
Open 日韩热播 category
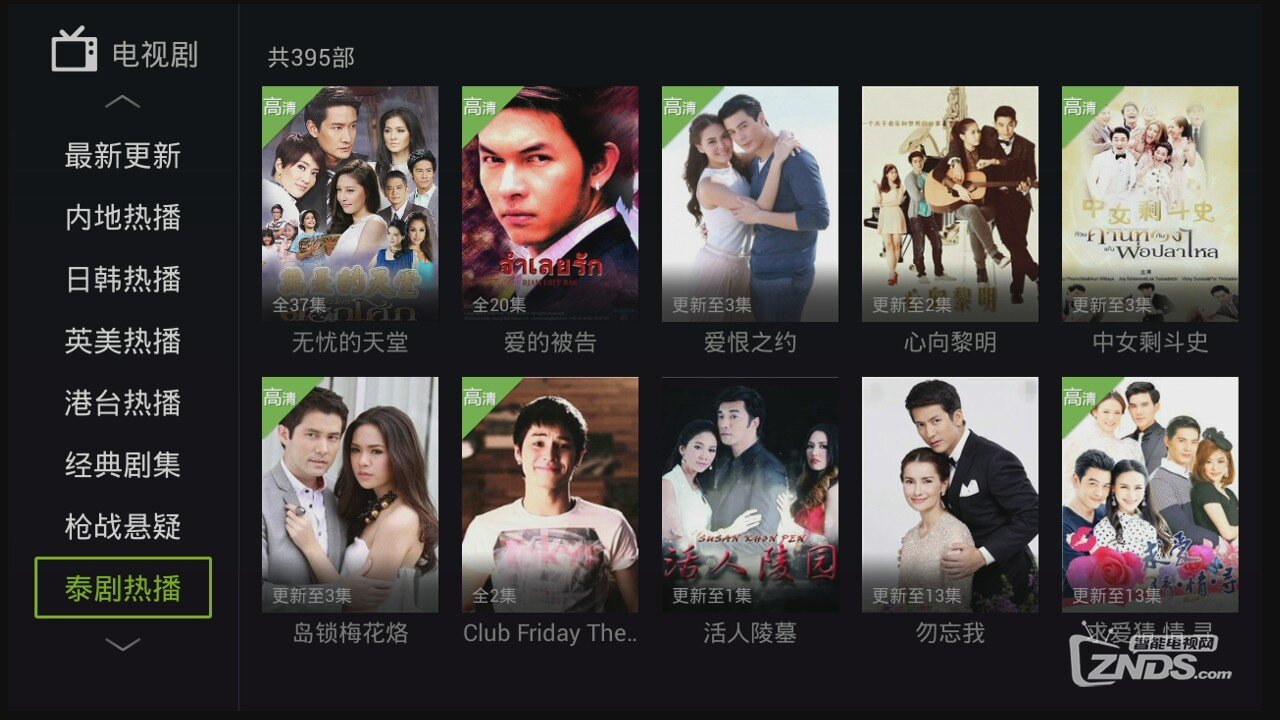(123, 280)
